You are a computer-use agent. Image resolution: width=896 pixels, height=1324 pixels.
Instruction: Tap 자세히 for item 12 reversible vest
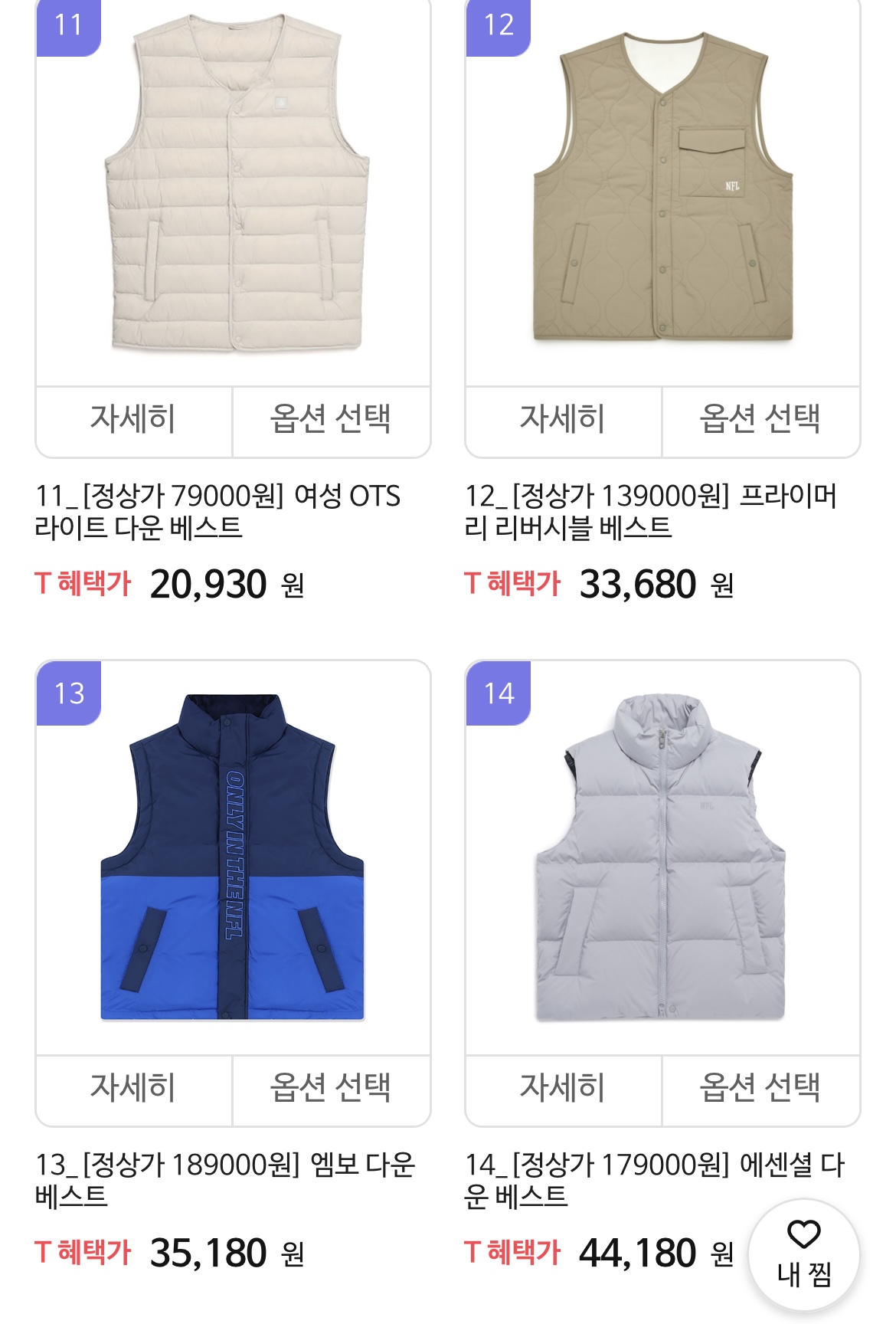563,419
